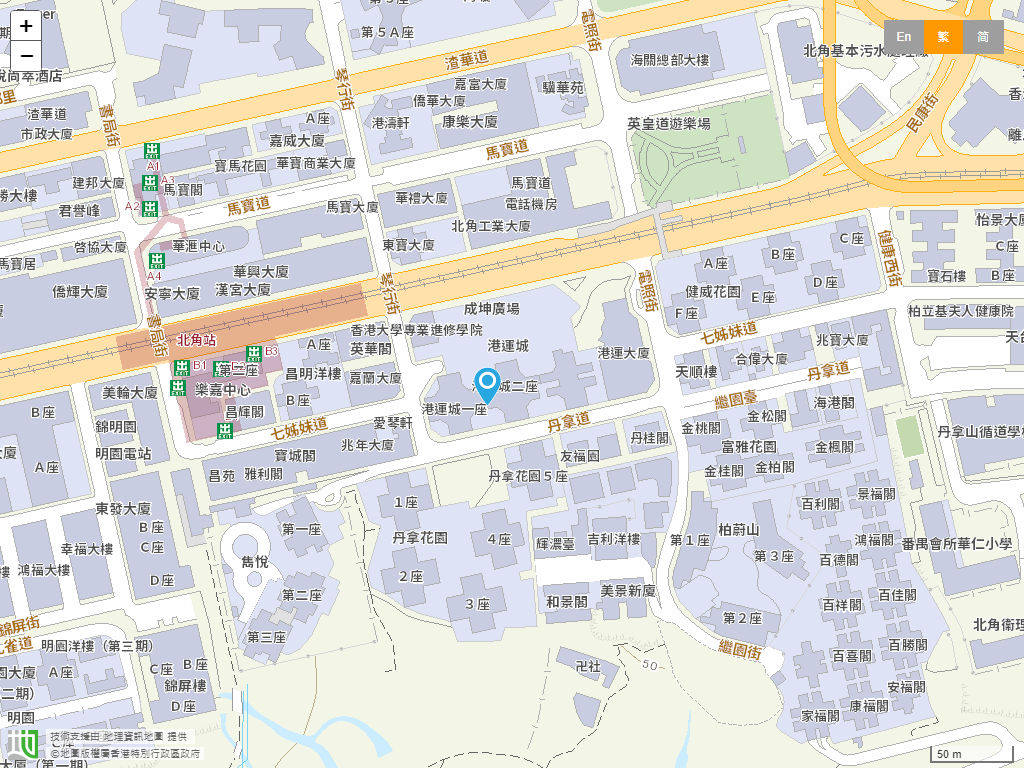
Task: Zoom in on the map
Action: coord(26,27)
